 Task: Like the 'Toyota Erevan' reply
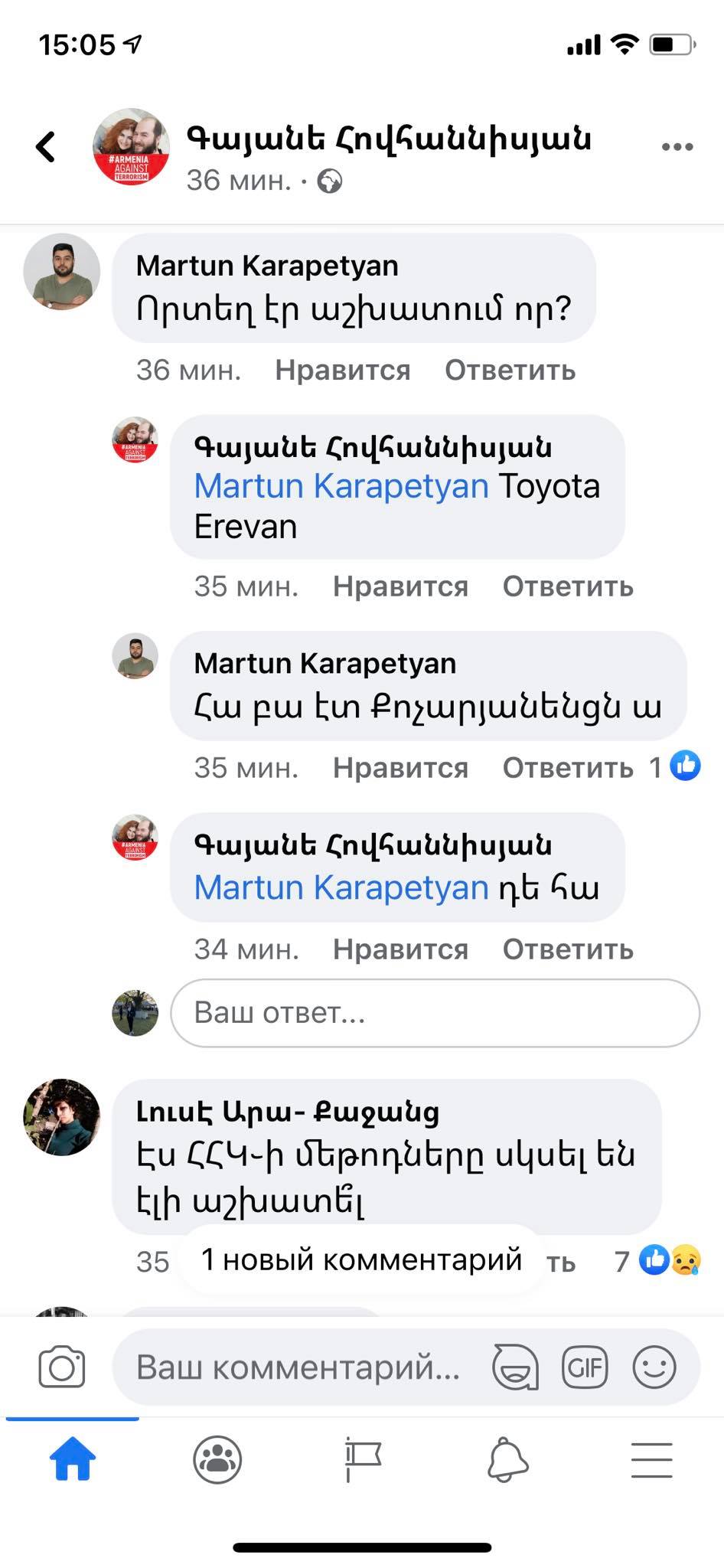[400, 587]
